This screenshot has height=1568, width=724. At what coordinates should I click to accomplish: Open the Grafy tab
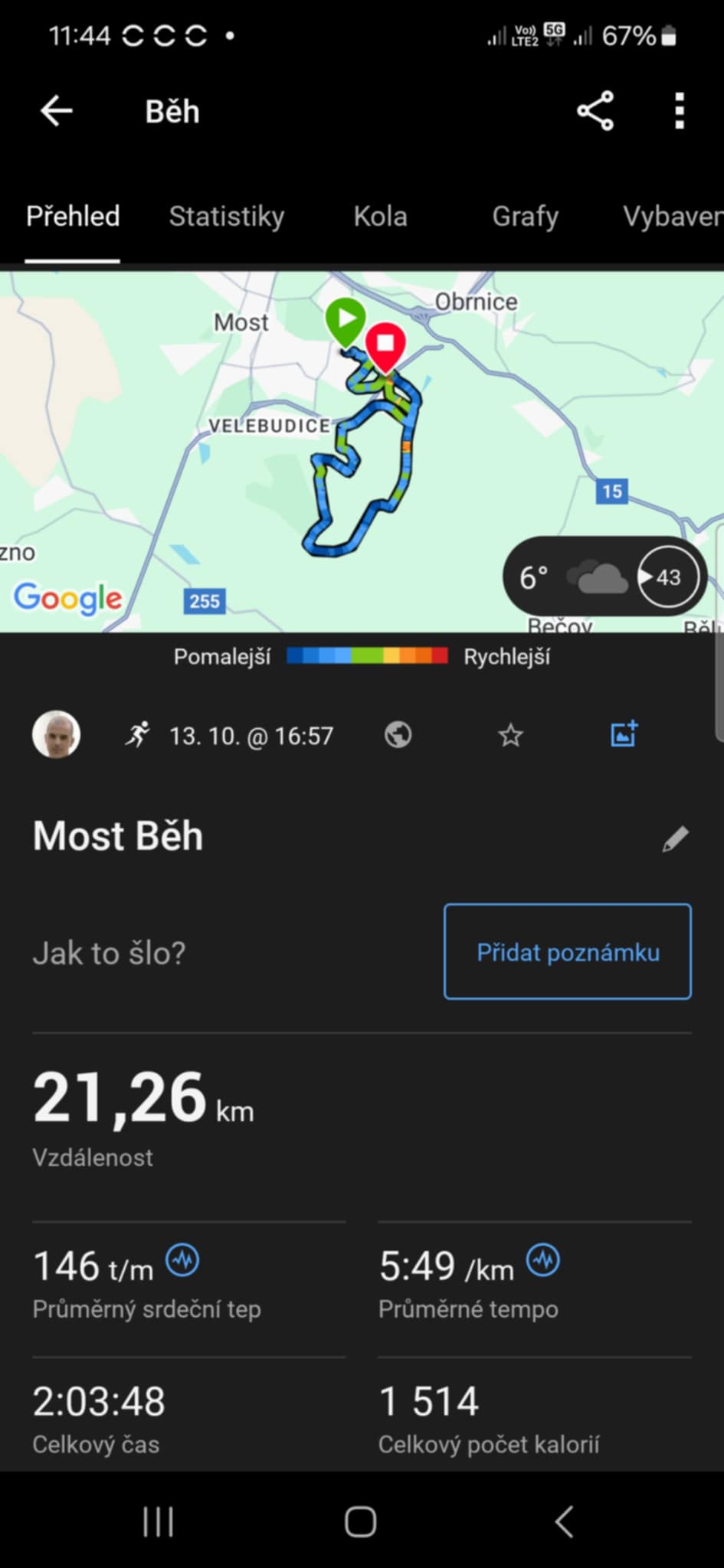click(x=525, y=217)
